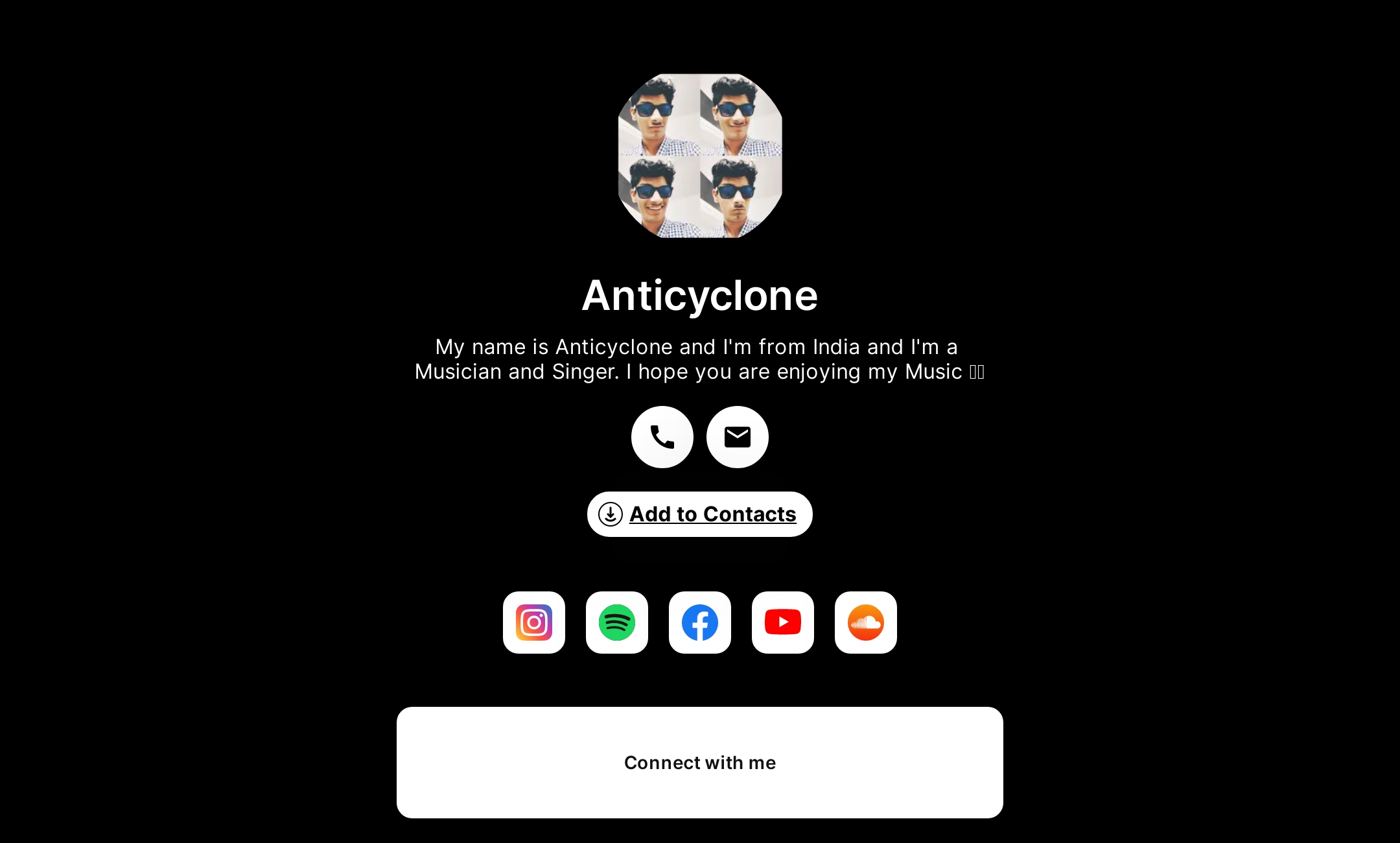The height and width of the screenshot is (843, 1400).
Task: Open Anticyclone's Instagram profile
Action: (x=533, y=623)
